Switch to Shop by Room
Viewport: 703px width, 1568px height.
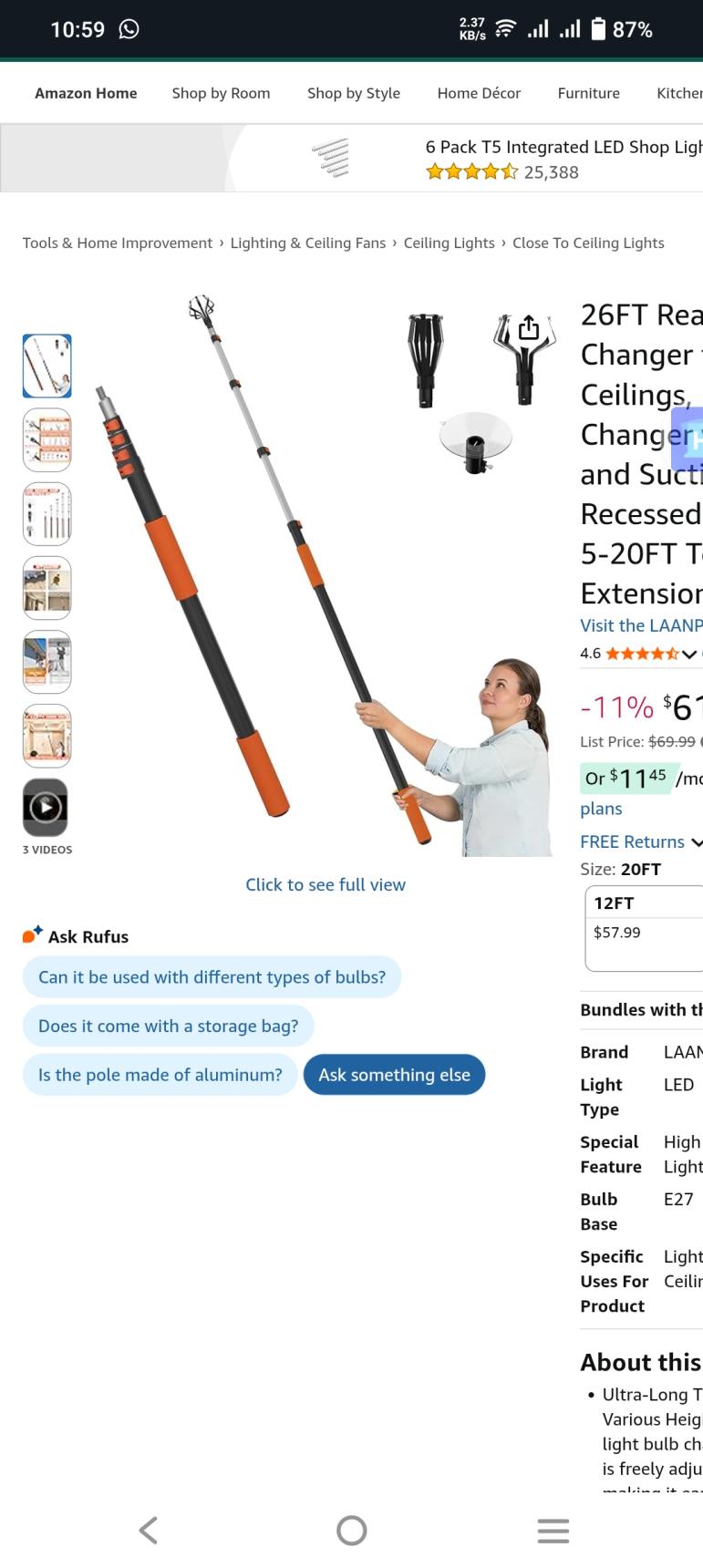click(221, 93)
